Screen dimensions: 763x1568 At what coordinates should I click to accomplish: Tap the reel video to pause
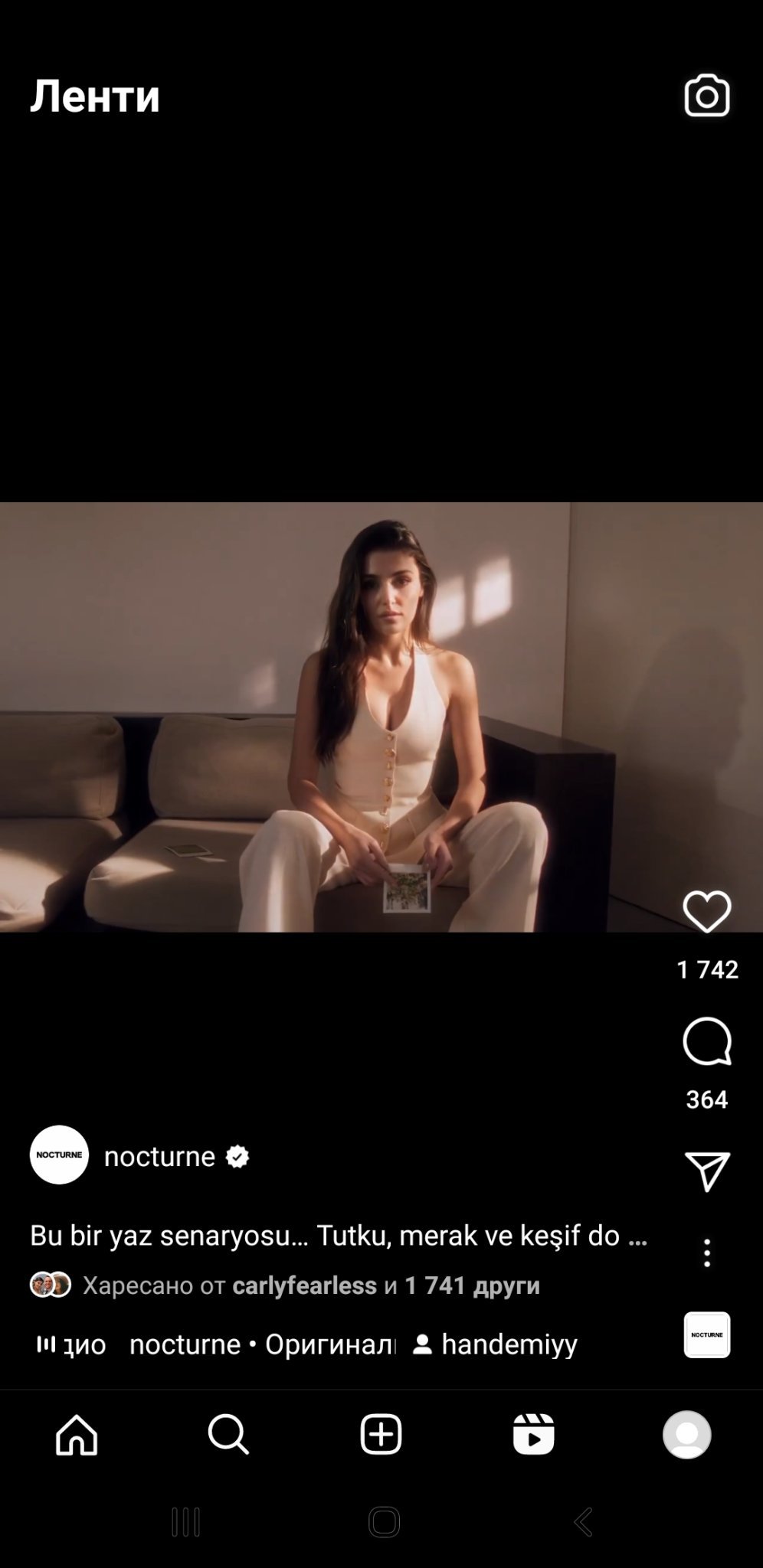click(x=381, y=717)
